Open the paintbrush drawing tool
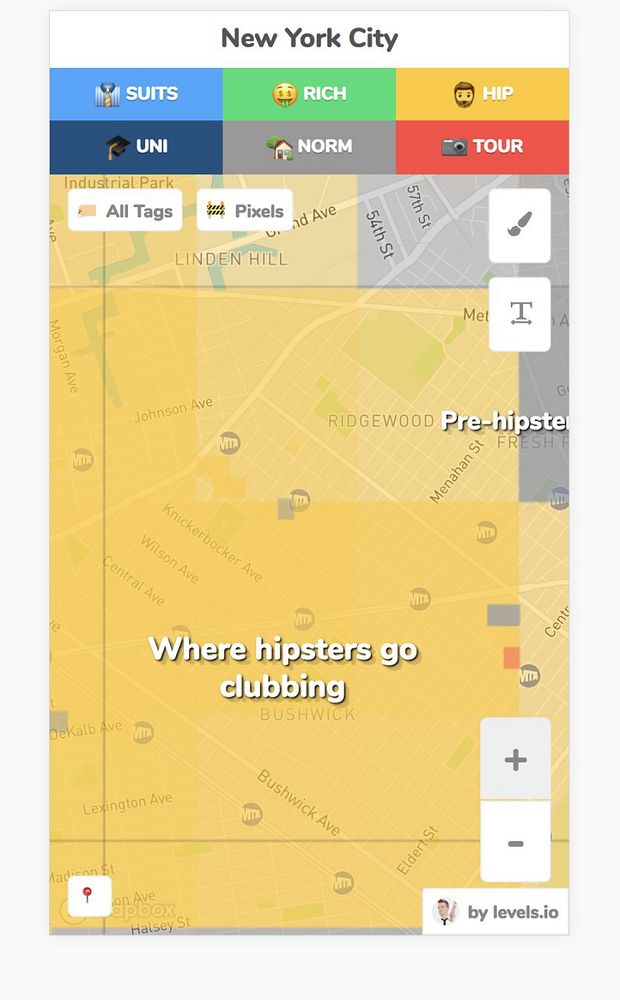Screen dimensions: 620x1000 (x=519, y=226)
